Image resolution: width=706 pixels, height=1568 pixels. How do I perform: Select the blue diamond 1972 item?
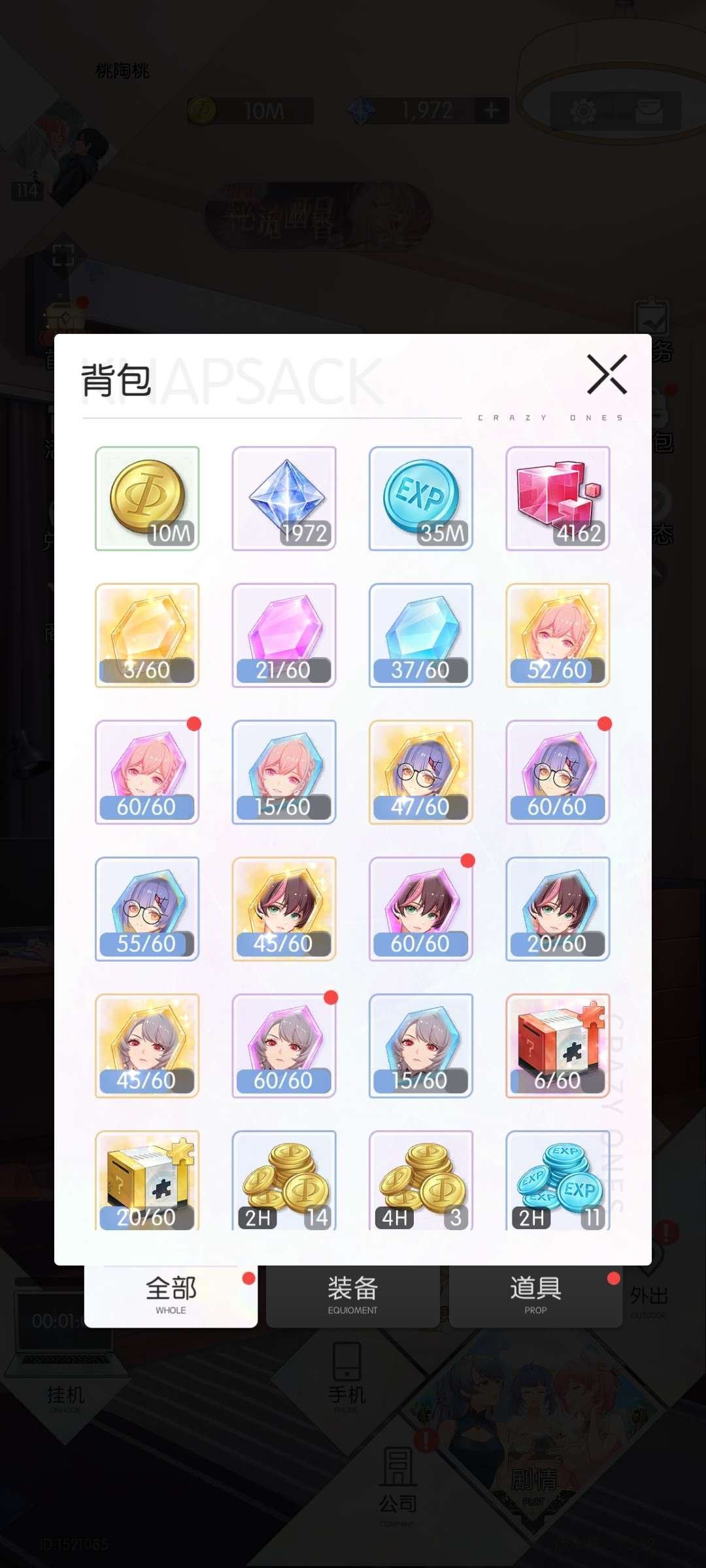coord(284,498)
